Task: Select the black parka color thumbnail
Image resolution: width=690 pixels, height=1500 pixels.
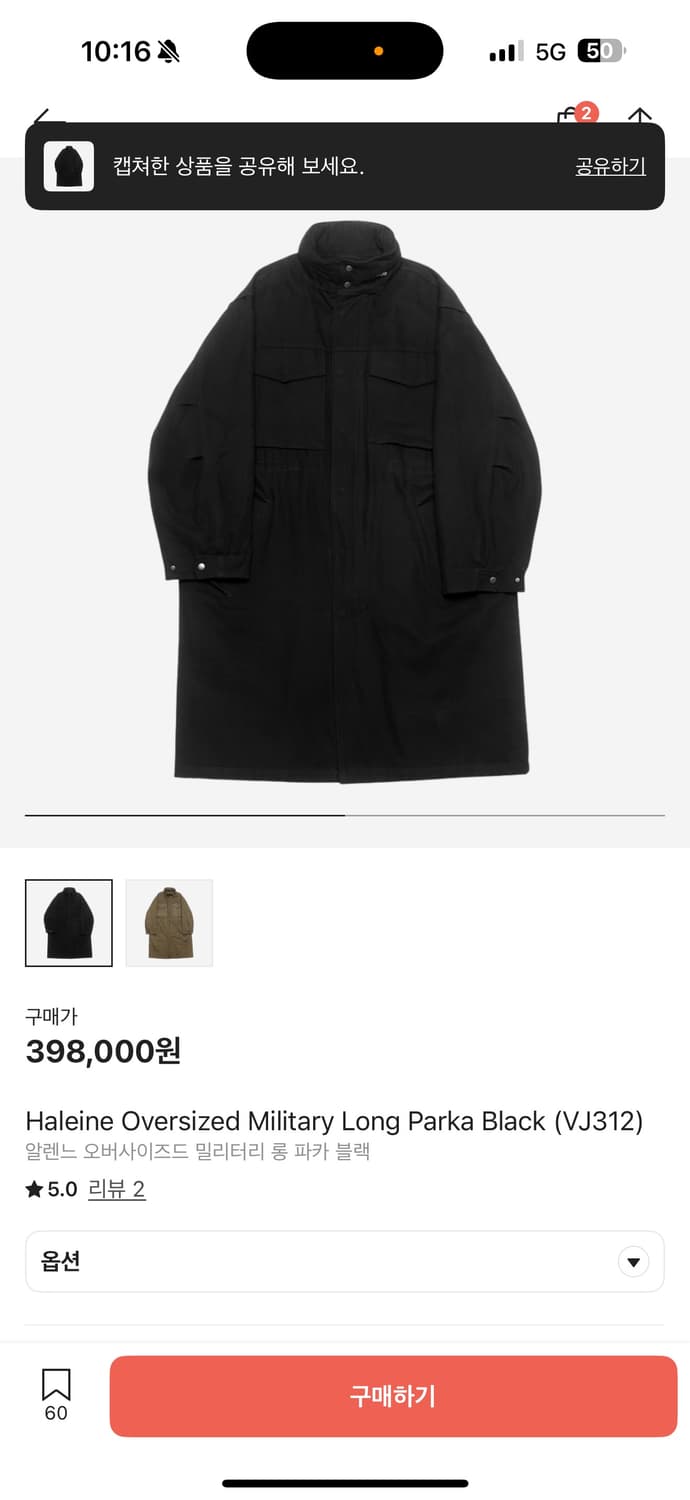Action: [x=69, y=923]
